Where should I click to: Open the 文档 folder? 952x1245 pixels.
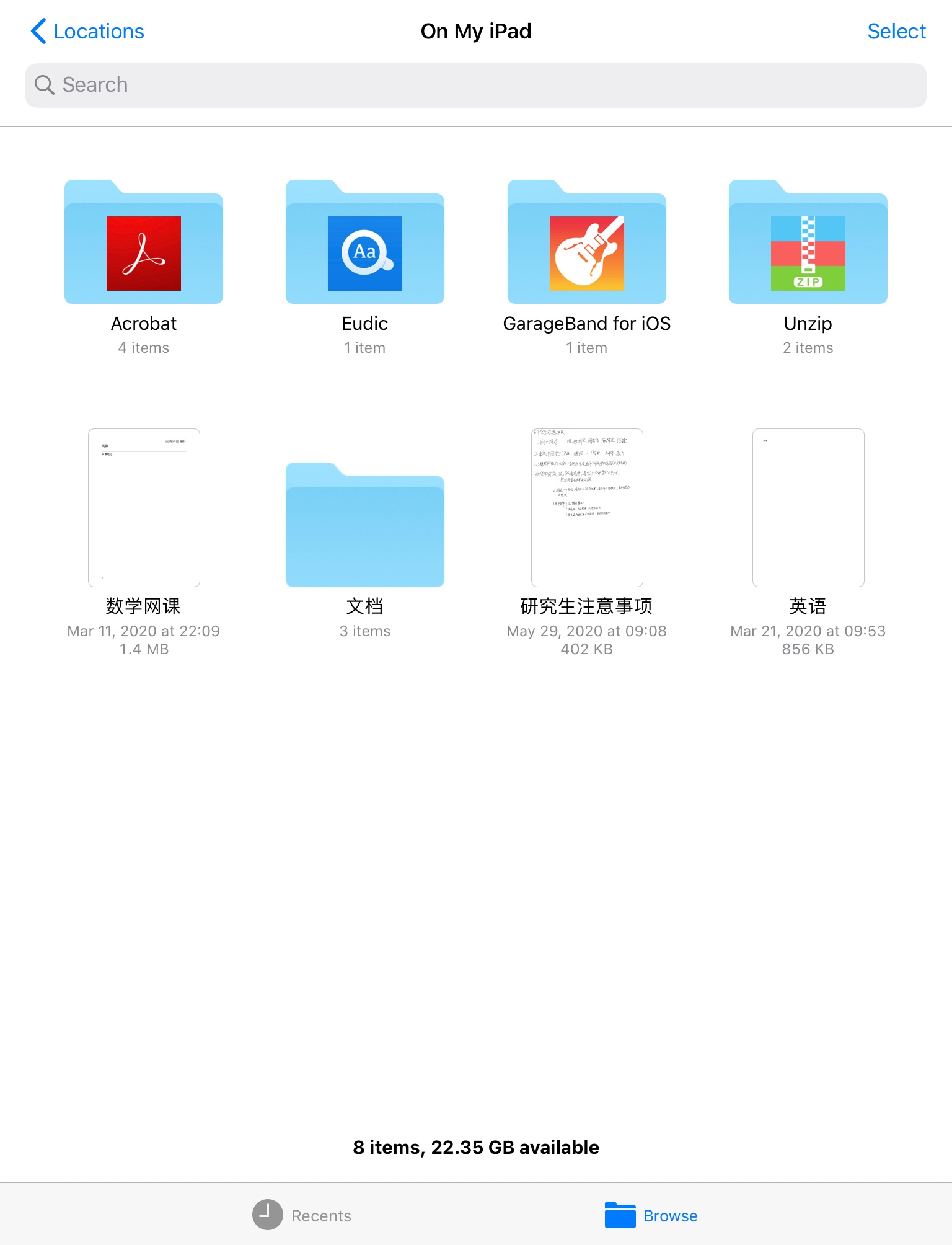[x=364, y=527]
